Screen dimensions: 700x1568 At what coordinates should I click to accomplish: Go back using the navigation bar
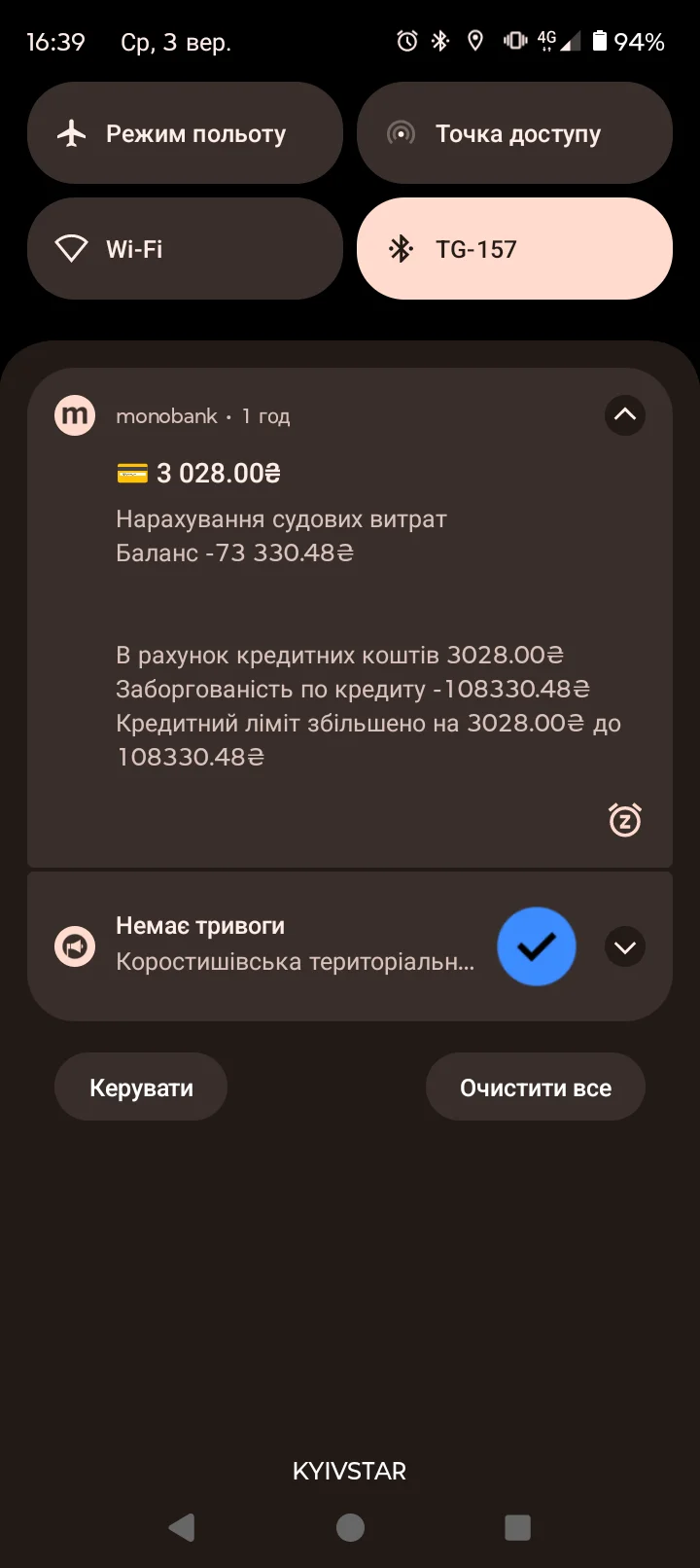(182, 1527)
